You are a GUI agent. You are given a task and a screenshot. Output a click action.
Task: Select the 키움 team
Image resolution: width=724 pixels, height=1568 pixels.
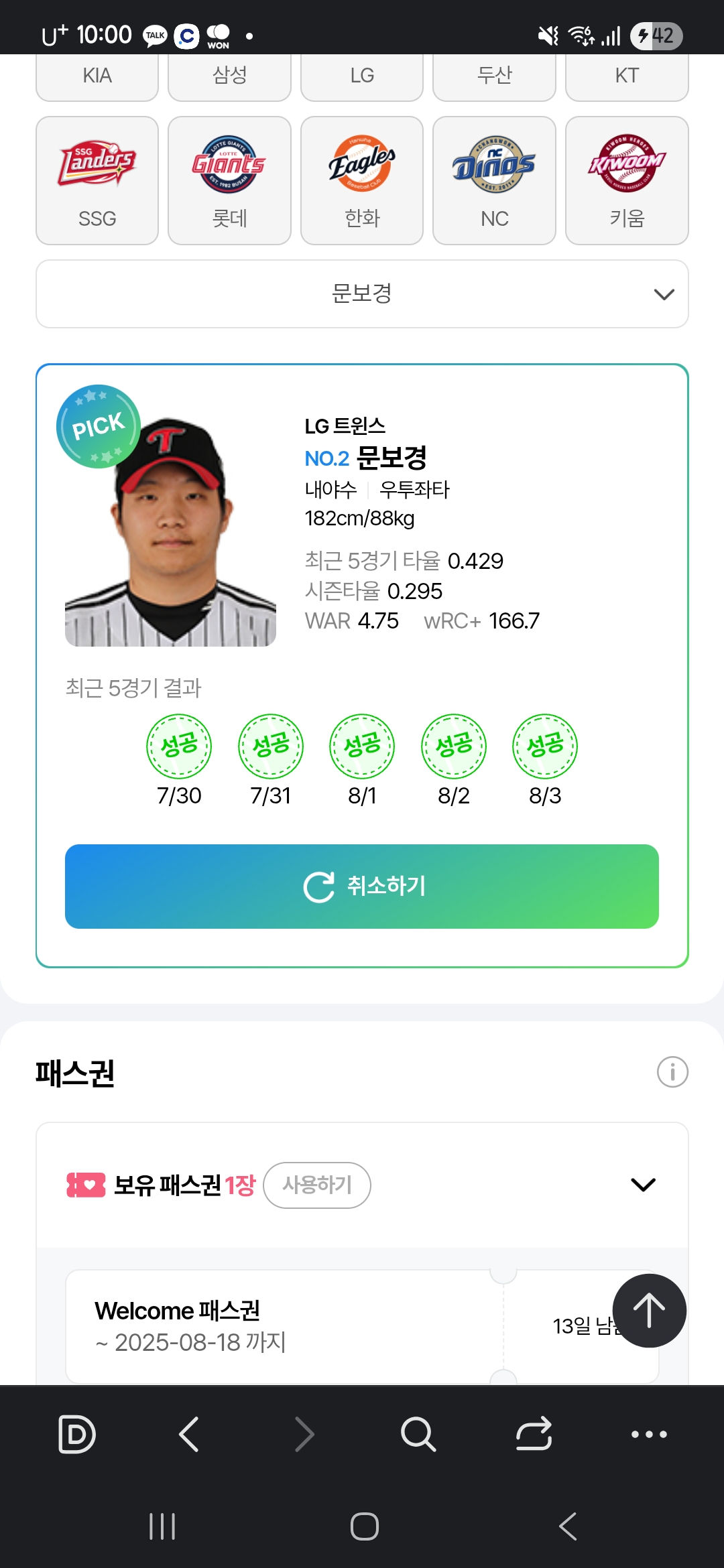click(627, 181)
